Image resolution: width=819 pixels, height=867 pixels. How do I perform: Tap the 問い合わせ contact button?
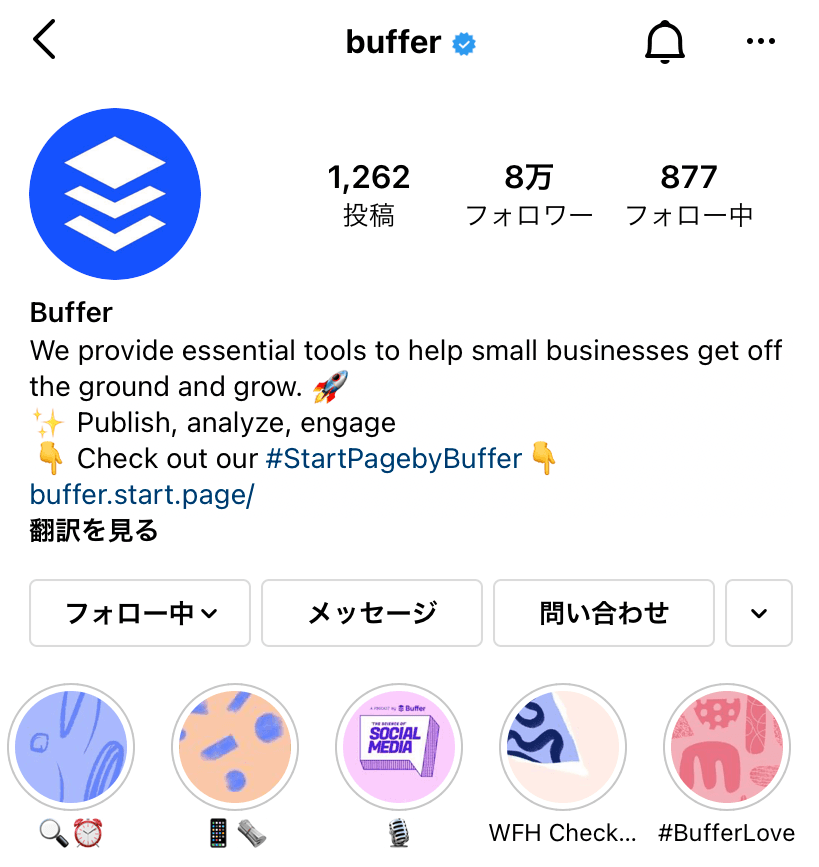click(604, 613)
